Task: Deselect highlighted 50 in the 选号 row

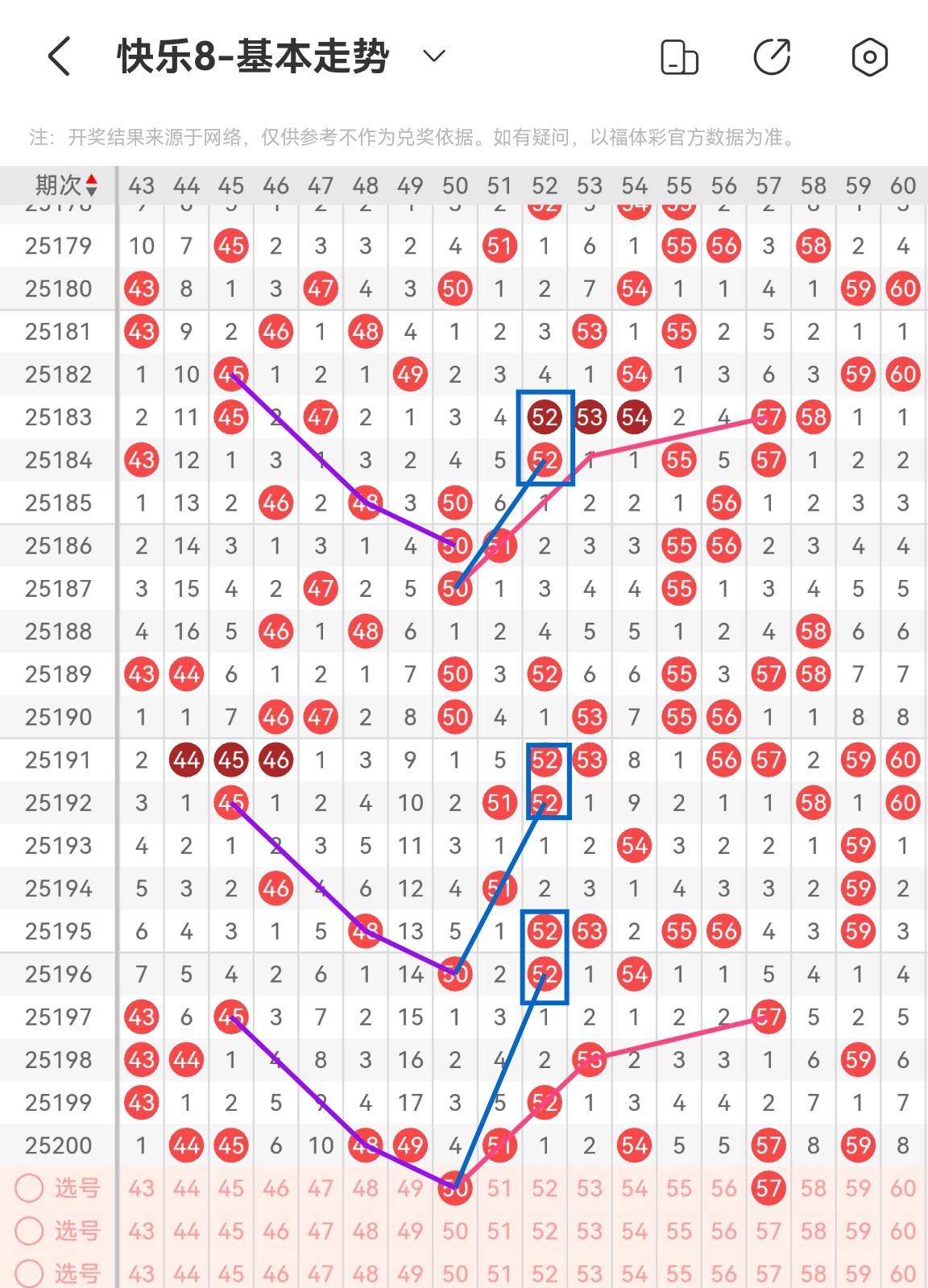Action: (x=455, y=1188)
